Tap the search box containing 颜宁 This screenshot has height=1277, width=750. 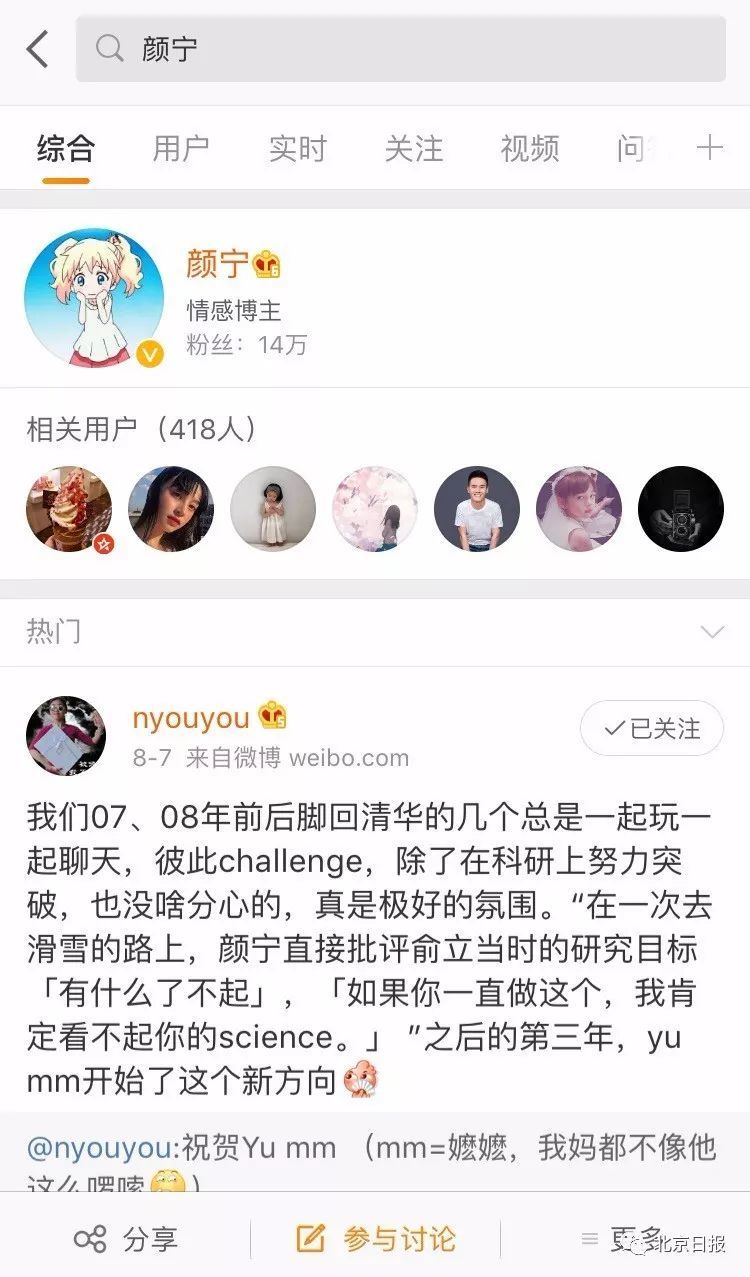[400, 49]
